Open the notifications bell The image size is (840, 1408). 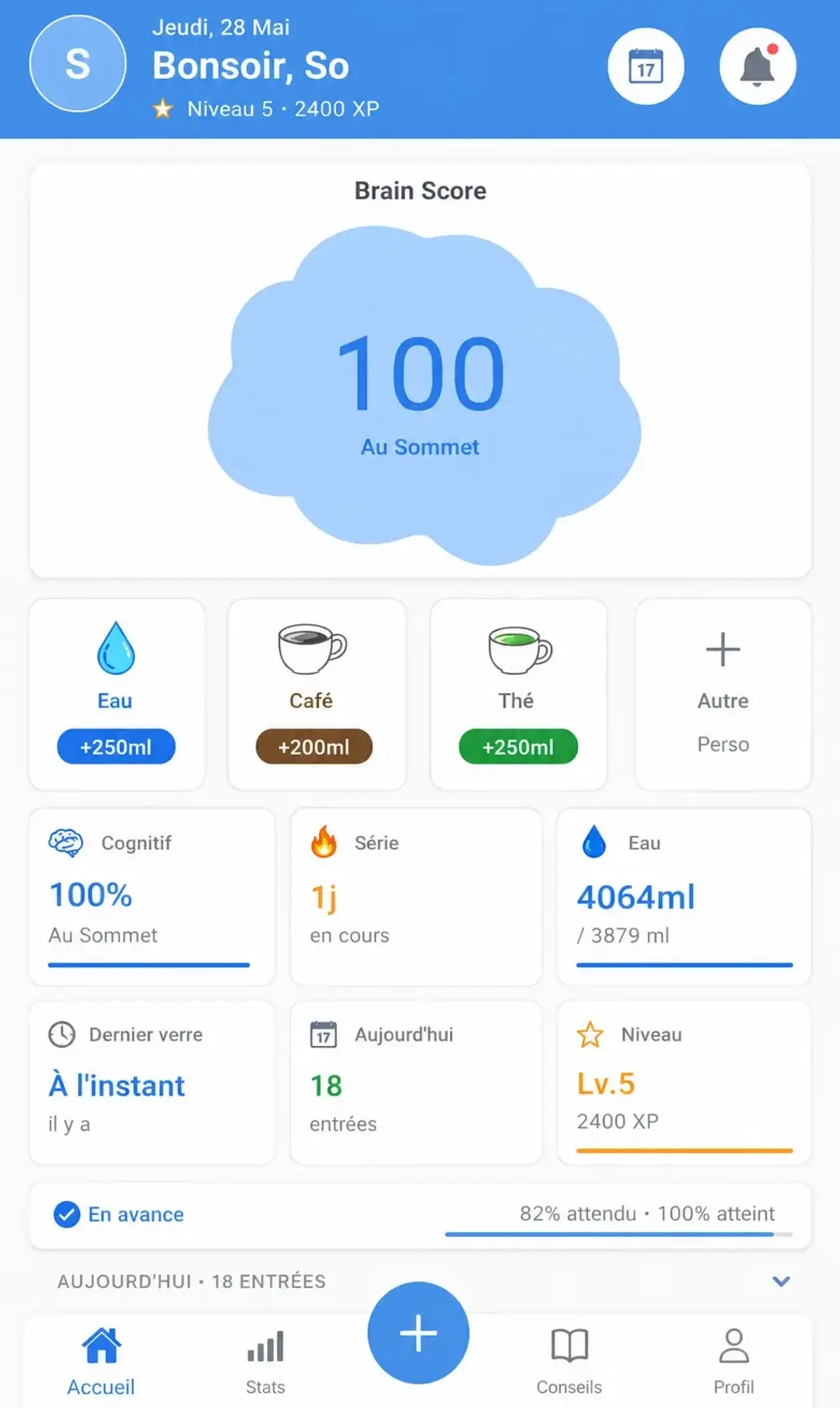coord(758,66)
